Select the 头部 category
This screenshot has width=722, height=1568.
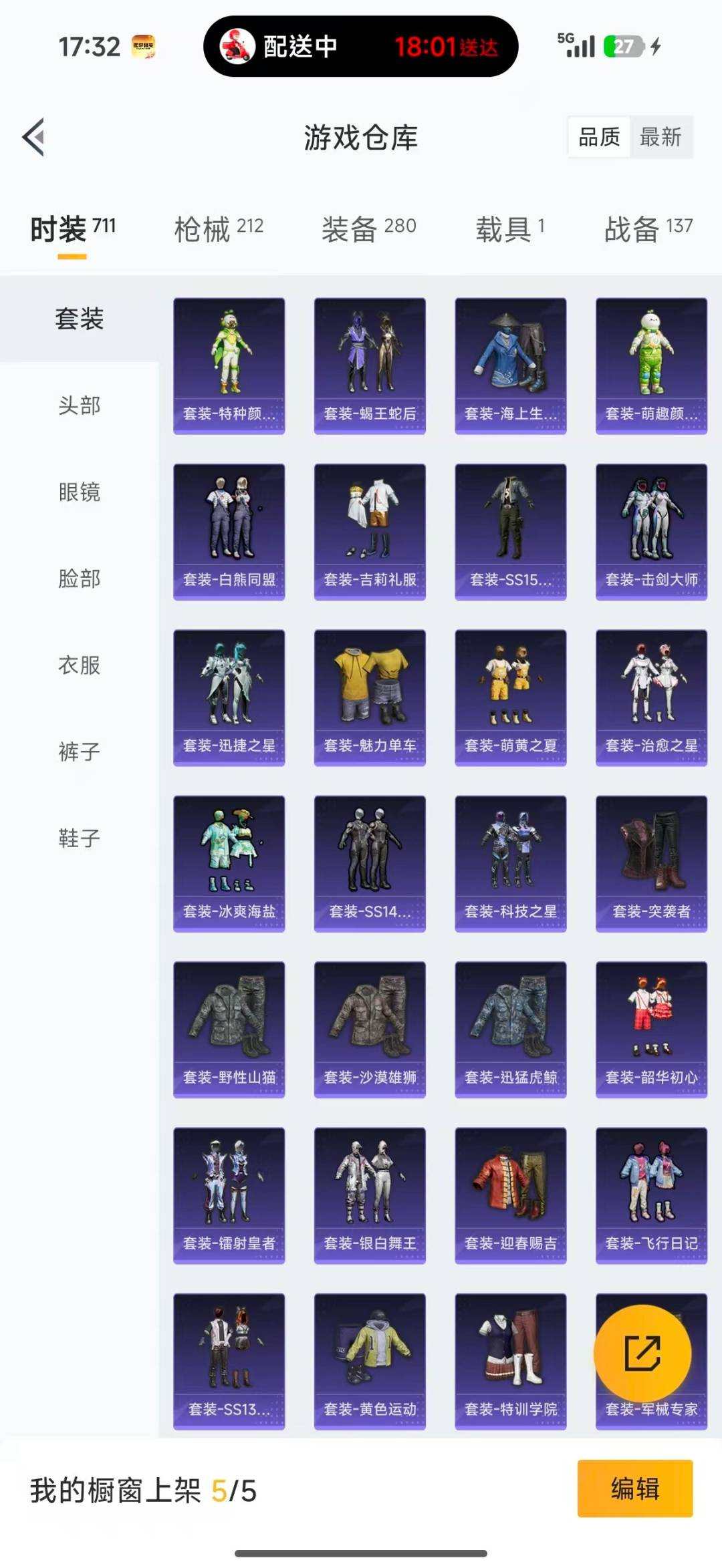tap(80, 406)
